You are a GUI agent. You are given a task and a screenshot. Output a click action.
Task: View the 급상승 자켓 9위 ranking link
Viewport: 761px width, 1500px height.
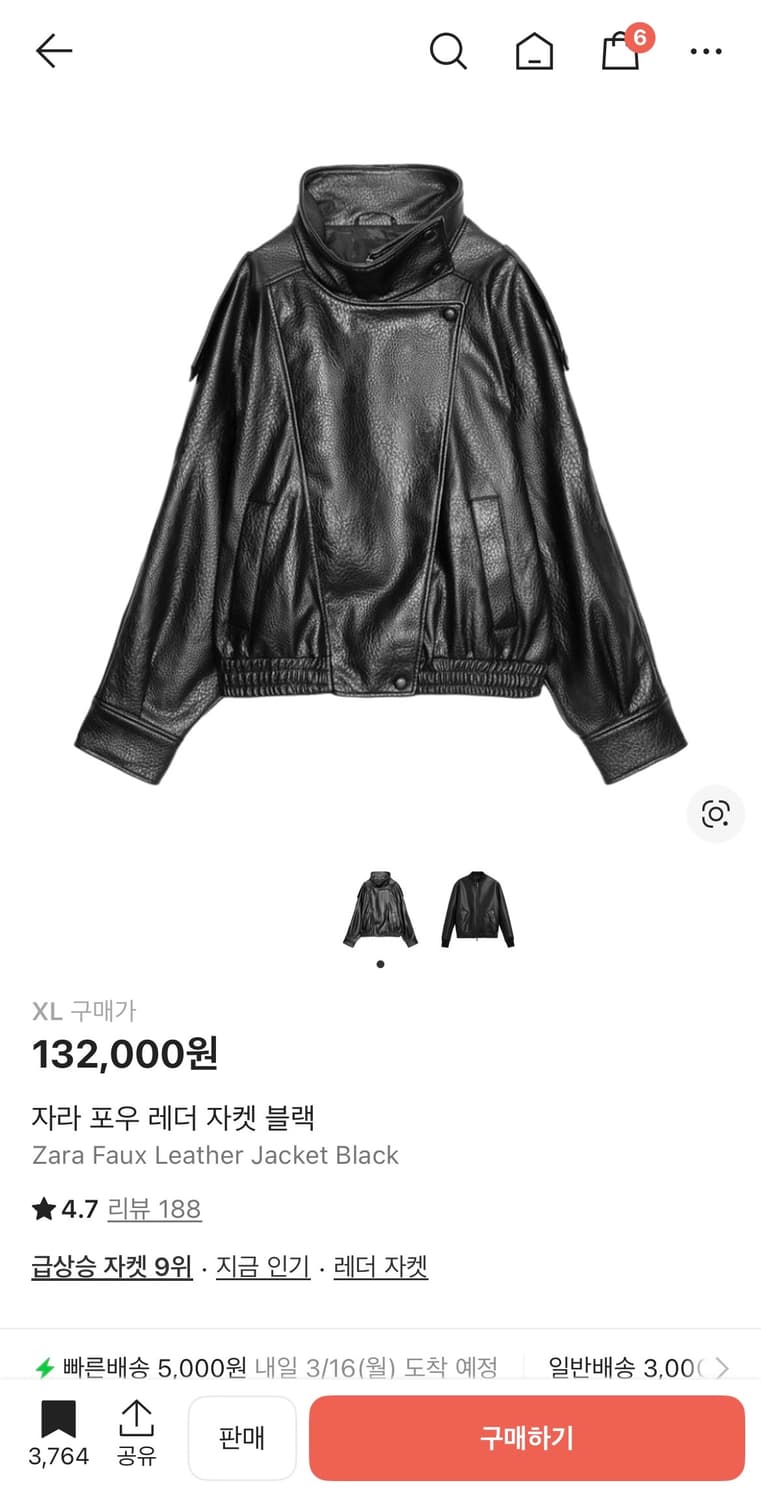pyautogui.click(x=110, y=1265)
